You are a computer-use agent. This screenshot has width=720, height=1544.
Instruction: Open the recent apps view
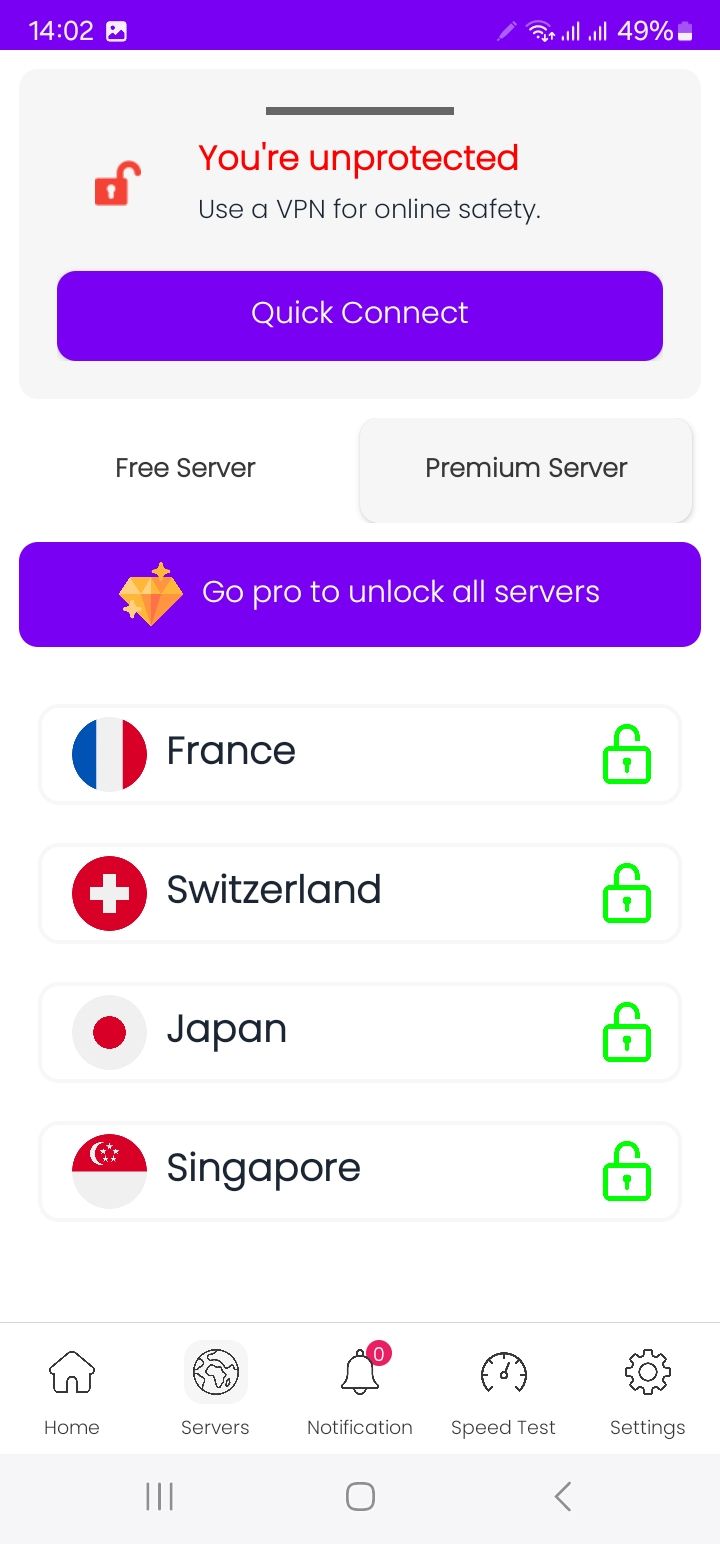(x=159, y=1497)
